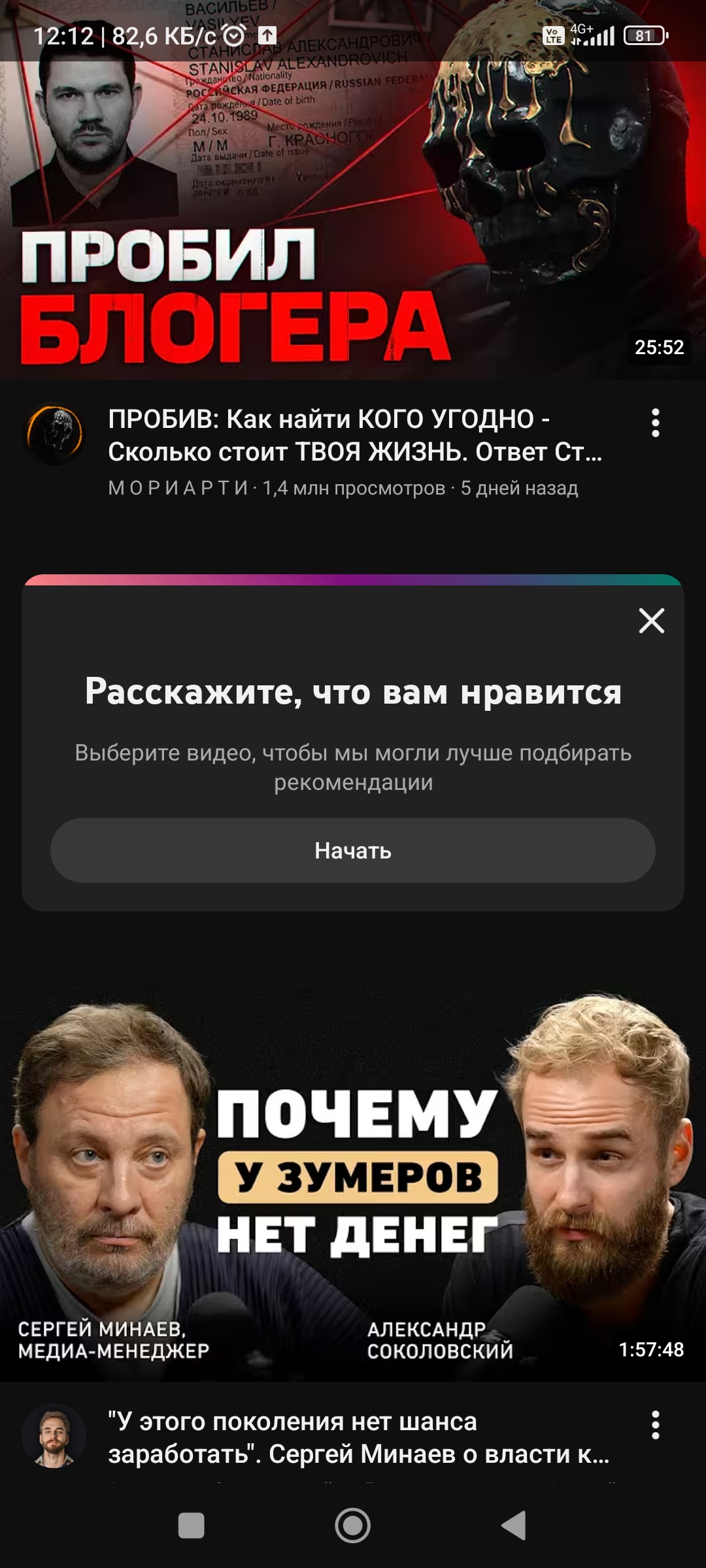Go back with the system back button
706x1568 pixels.
tap(514, 1526)
